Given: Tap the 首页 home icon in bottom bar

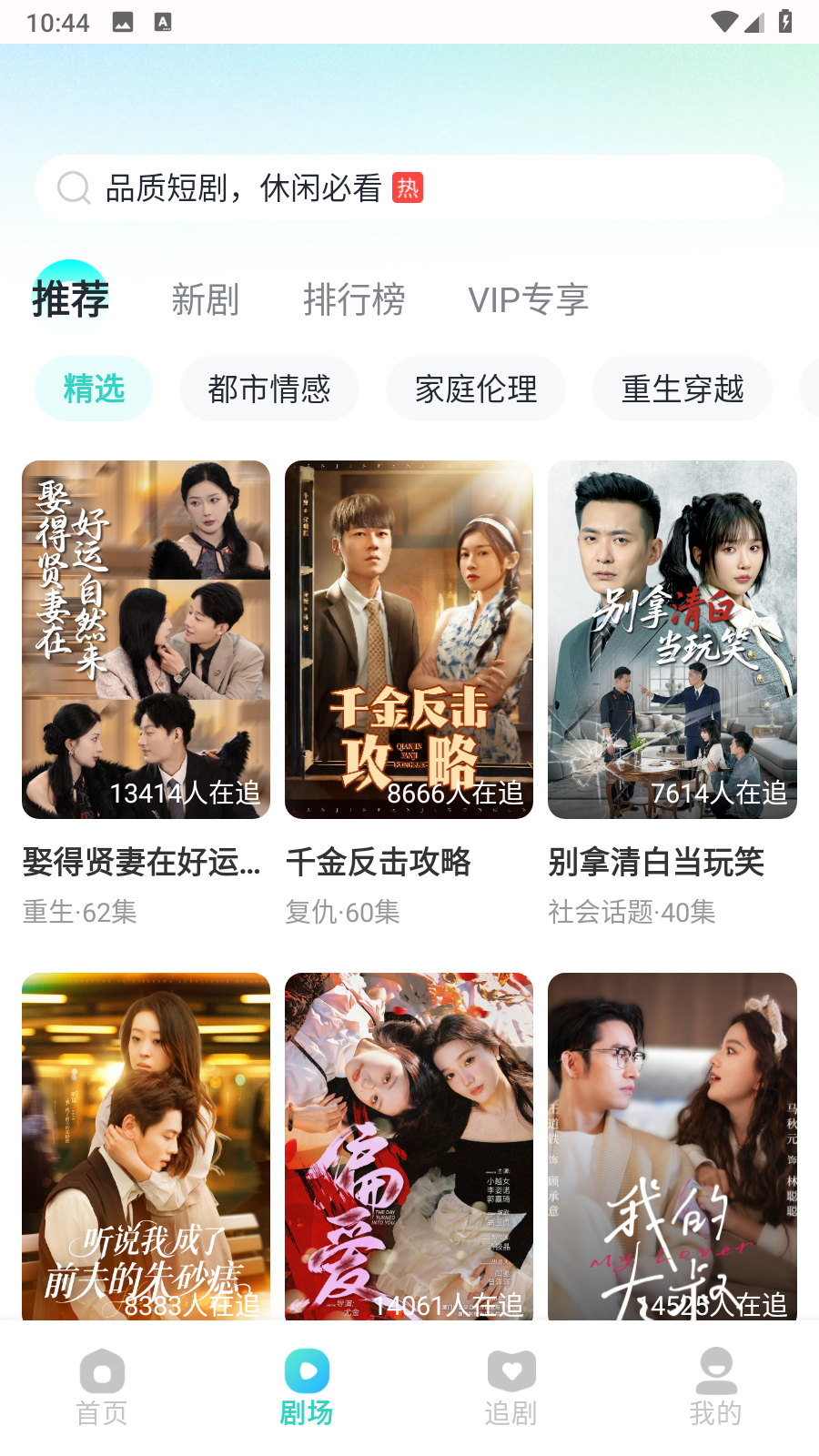Looking at the screenshot, I should pos(100,1370).
